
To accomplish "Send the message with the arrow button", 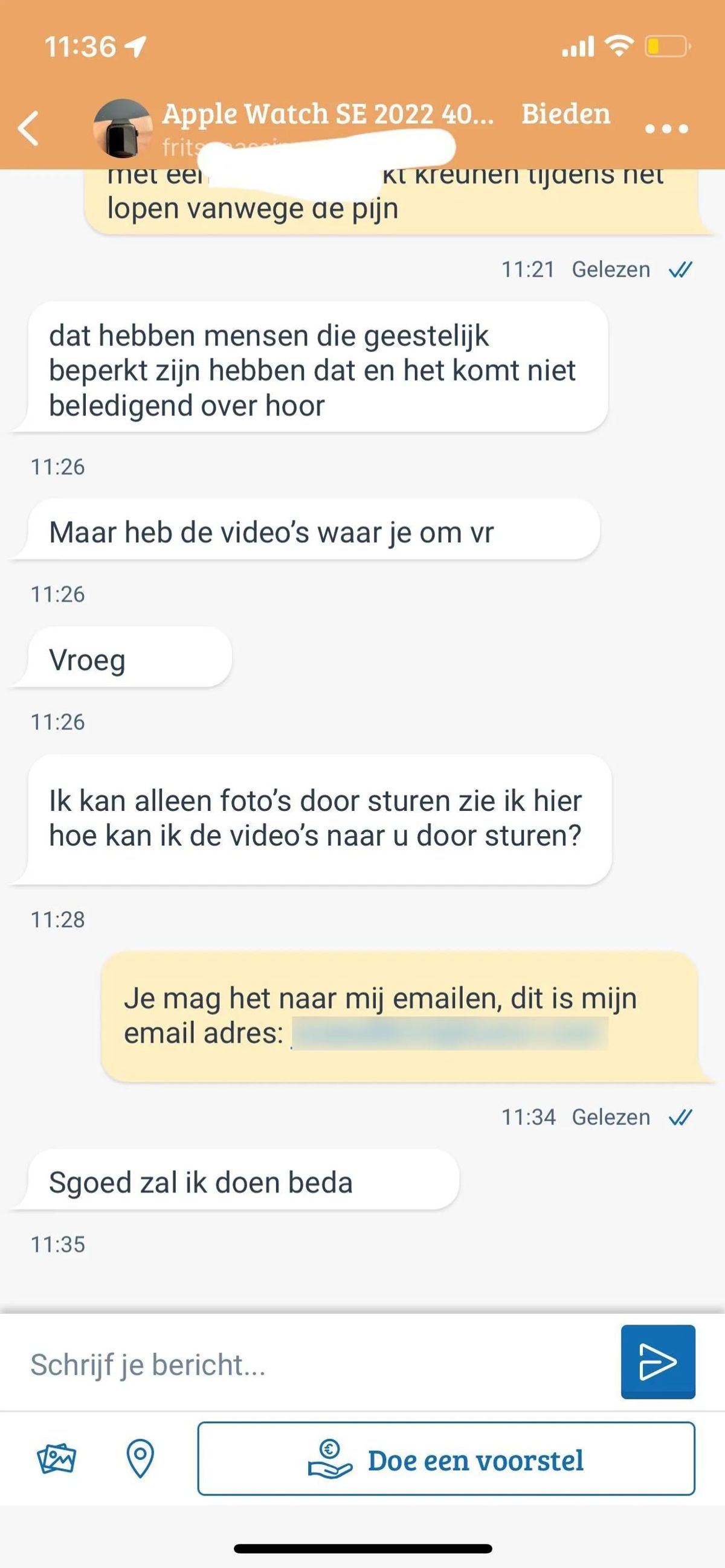I will pyautogui.click(x=657, y=1362).
